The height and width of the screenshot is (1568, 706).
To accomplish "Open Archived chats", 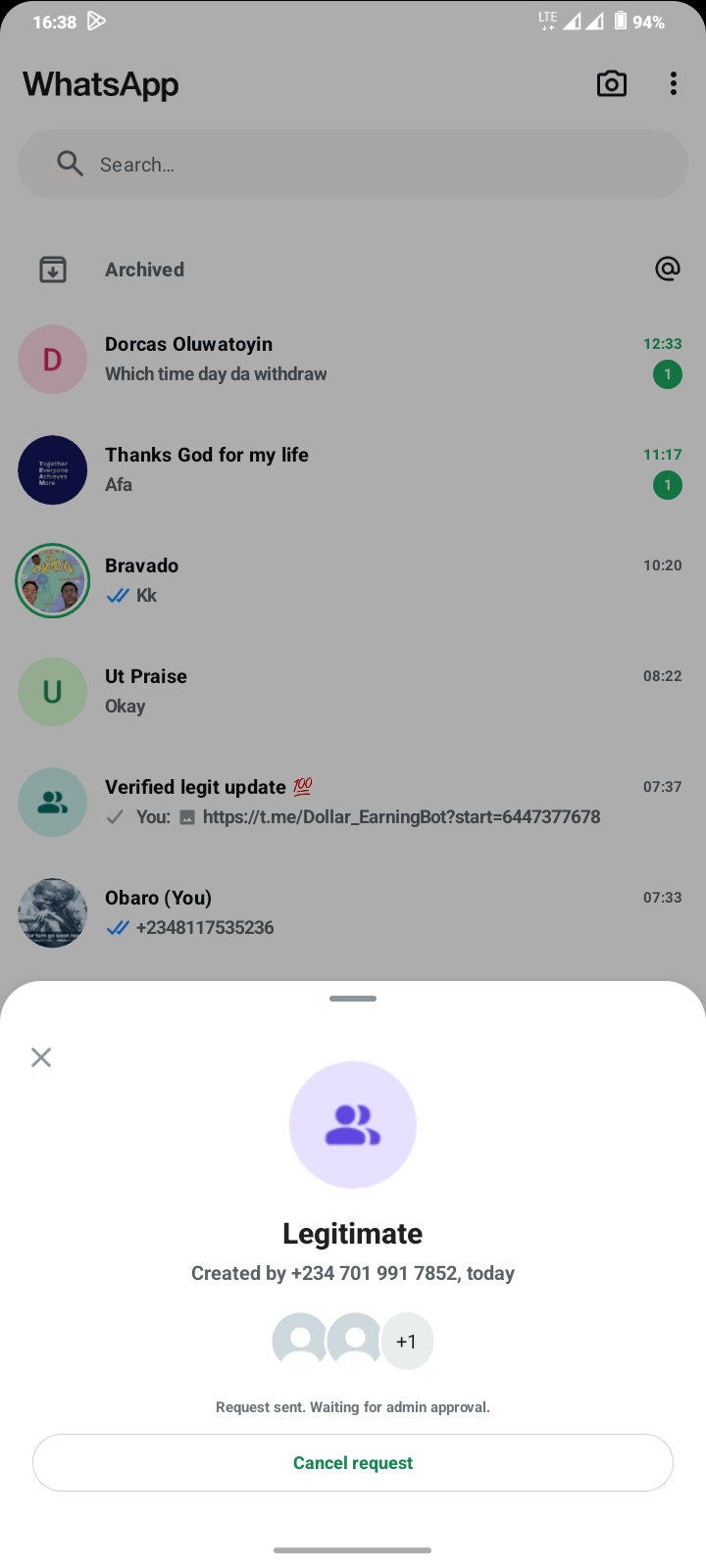I will tap(145, 269).
